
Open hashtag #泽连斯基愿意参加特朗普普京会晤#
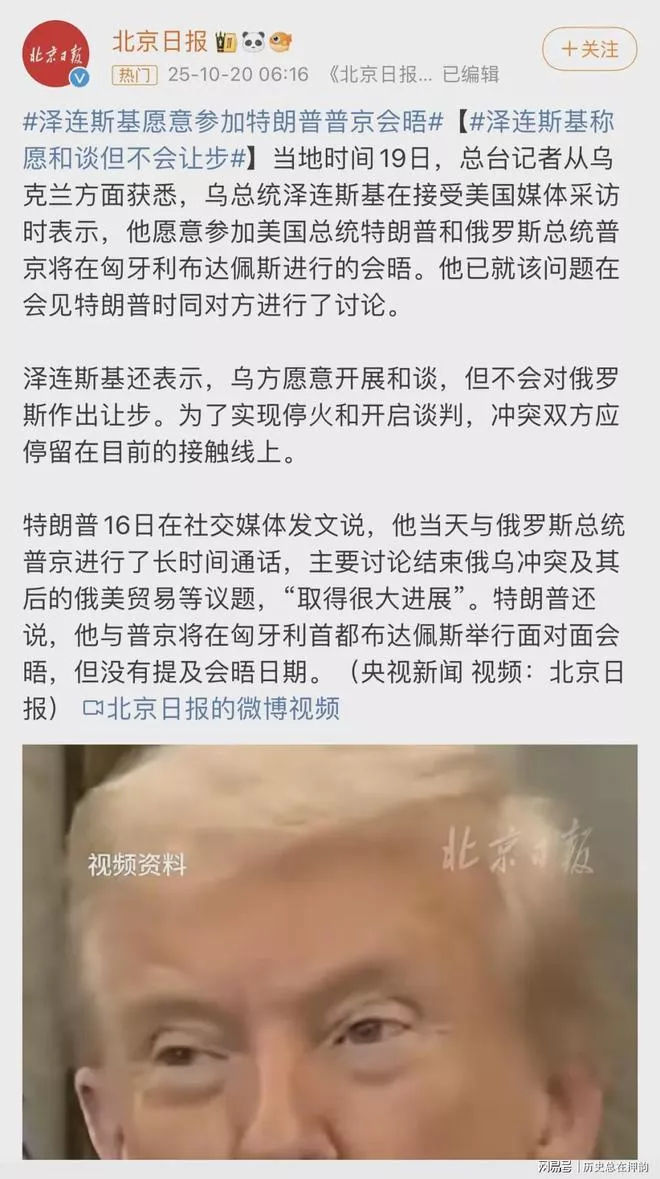click(x=233, y=124)
